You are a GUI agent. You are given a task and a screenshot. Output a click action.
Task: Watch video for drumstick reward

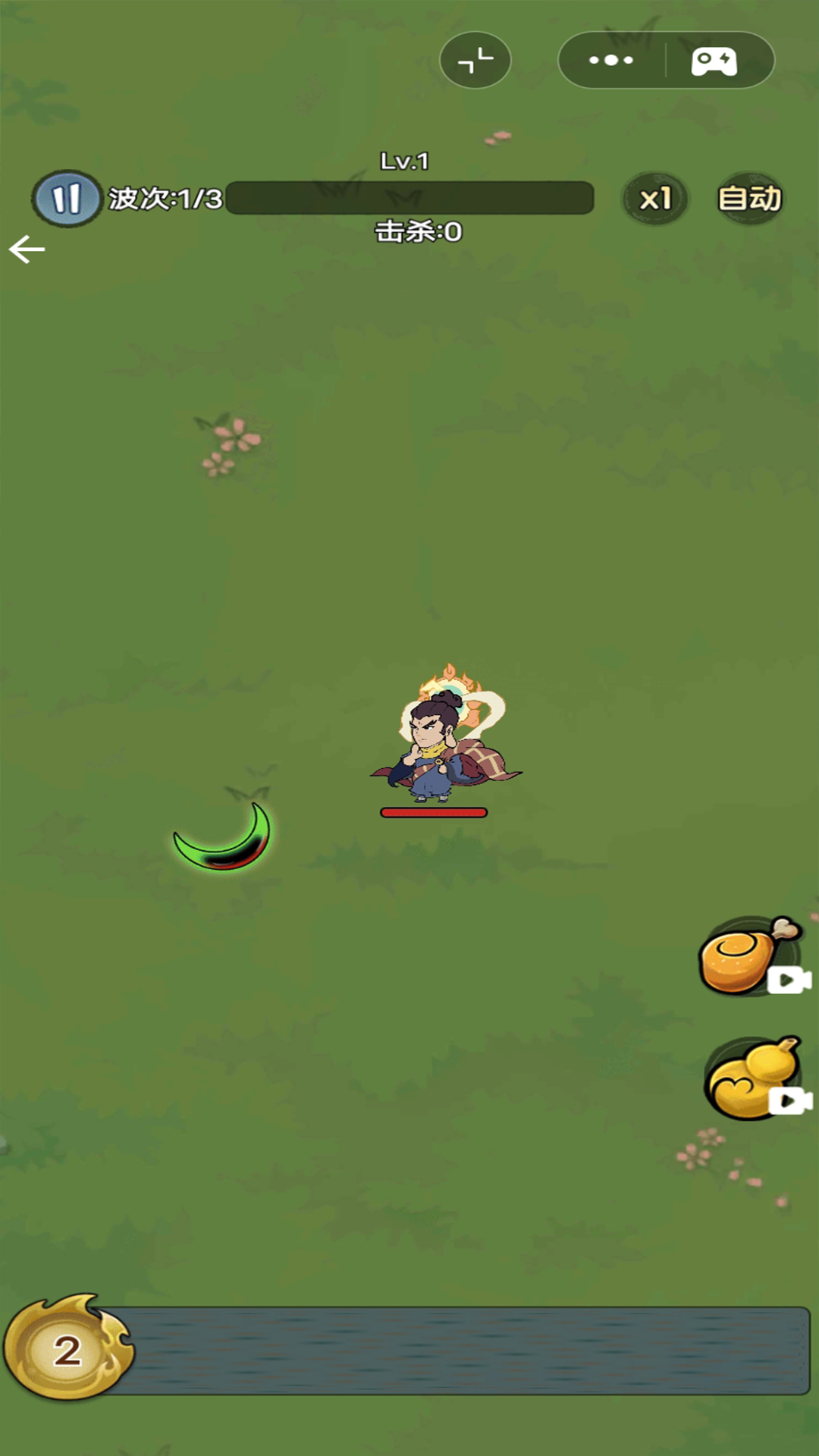752,957
